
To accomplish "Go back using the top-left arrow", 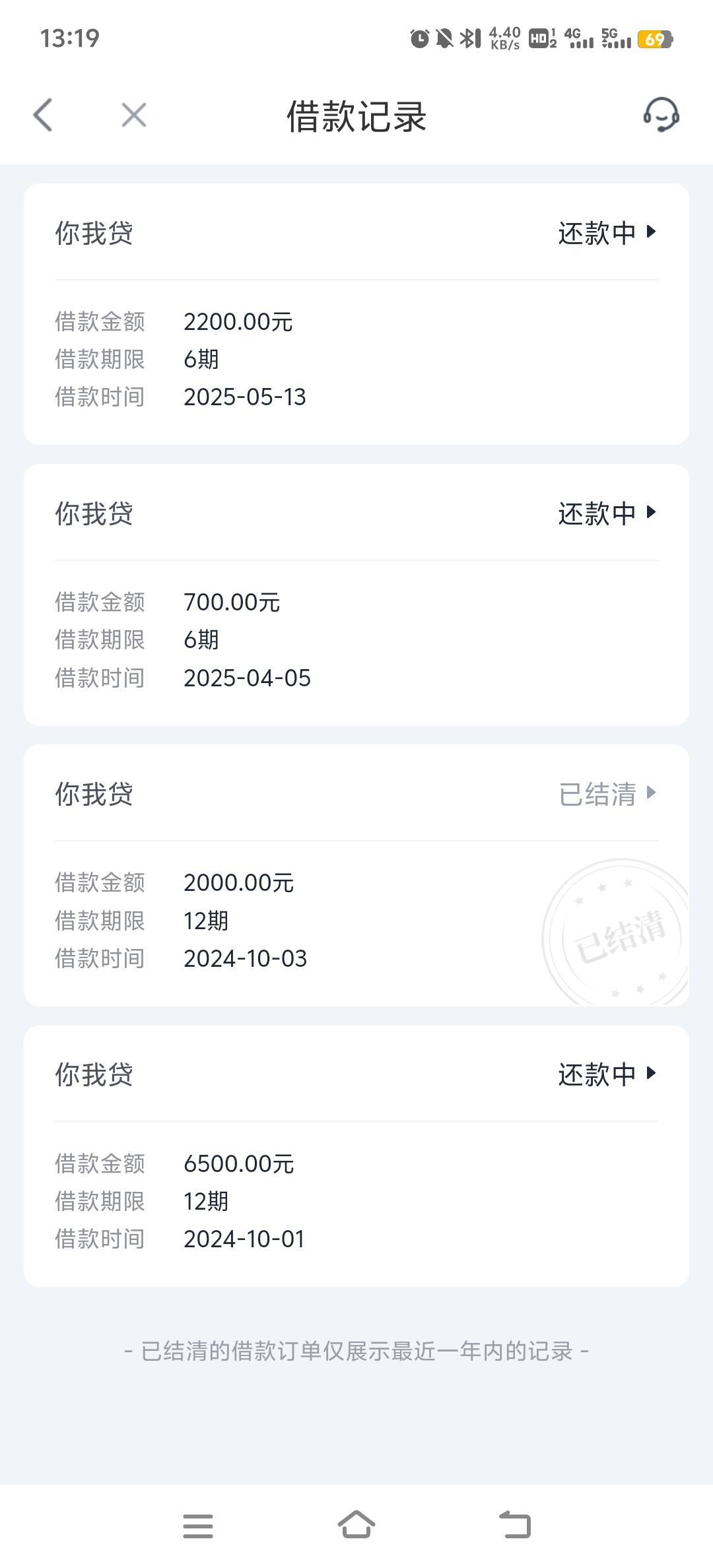I will 43,115.
